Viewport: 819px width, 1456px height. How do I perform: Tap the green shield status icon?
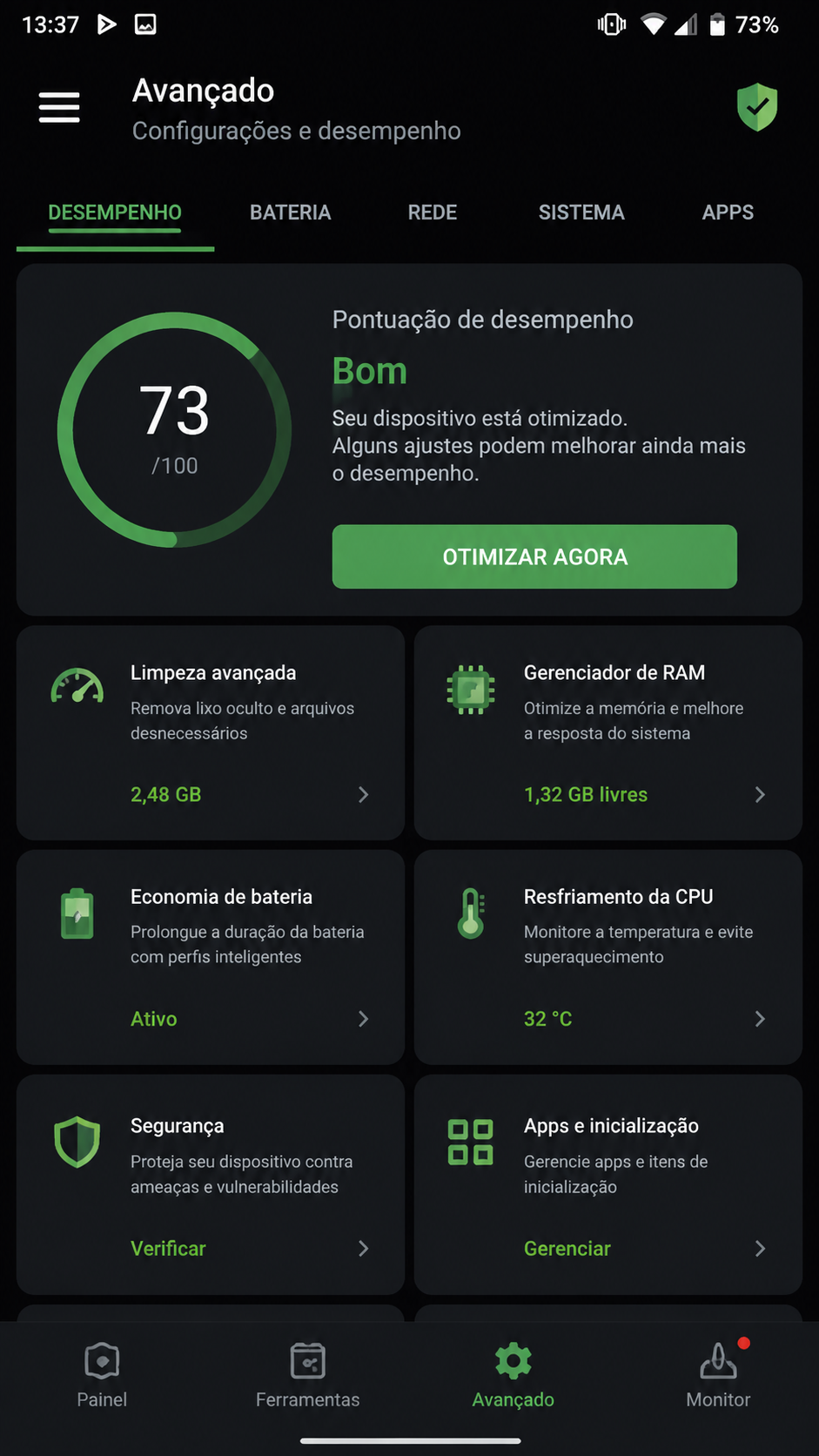coord(757,107)
